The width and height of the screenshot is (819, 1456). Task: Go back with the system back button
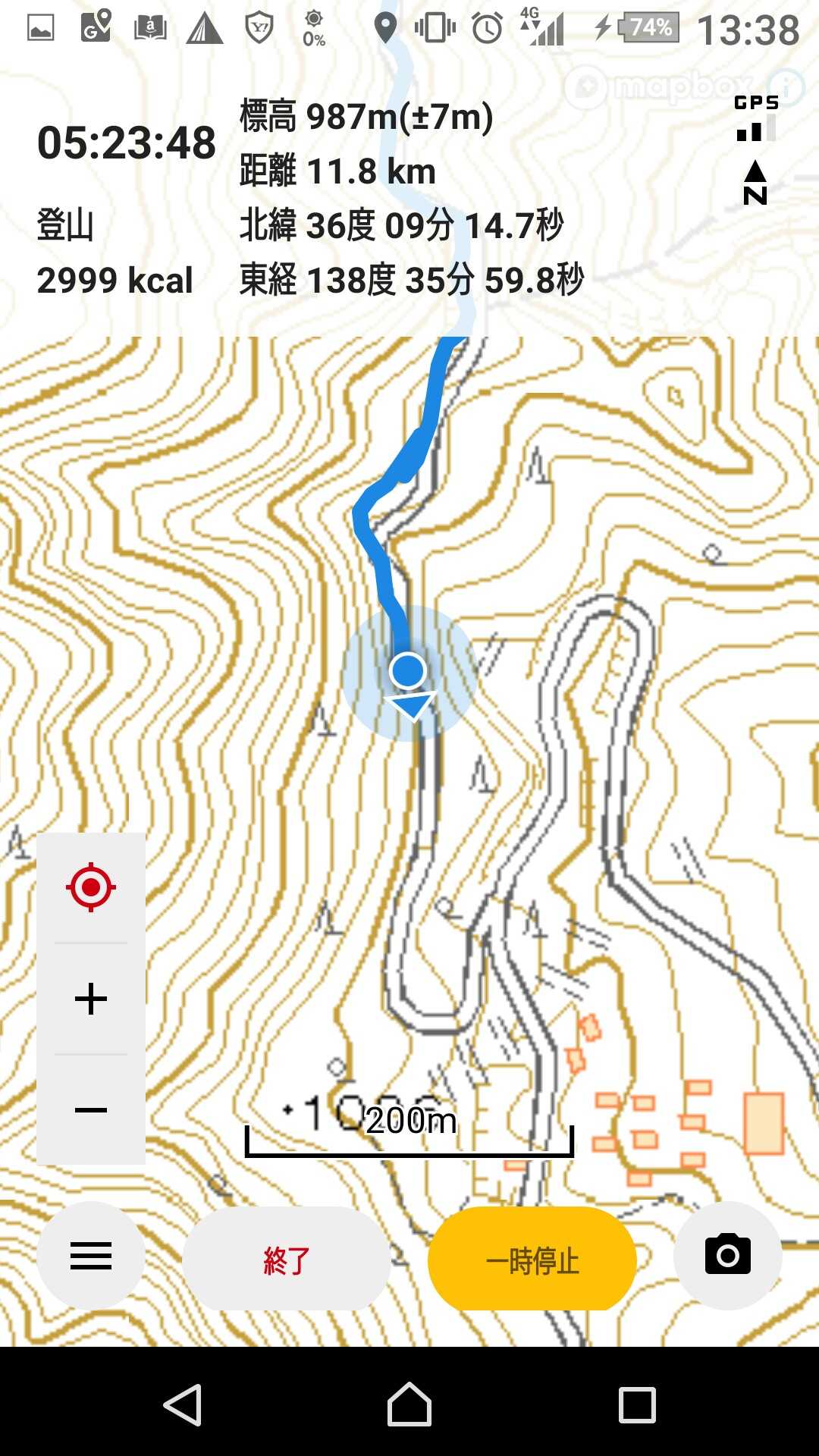coord(183,1404)
